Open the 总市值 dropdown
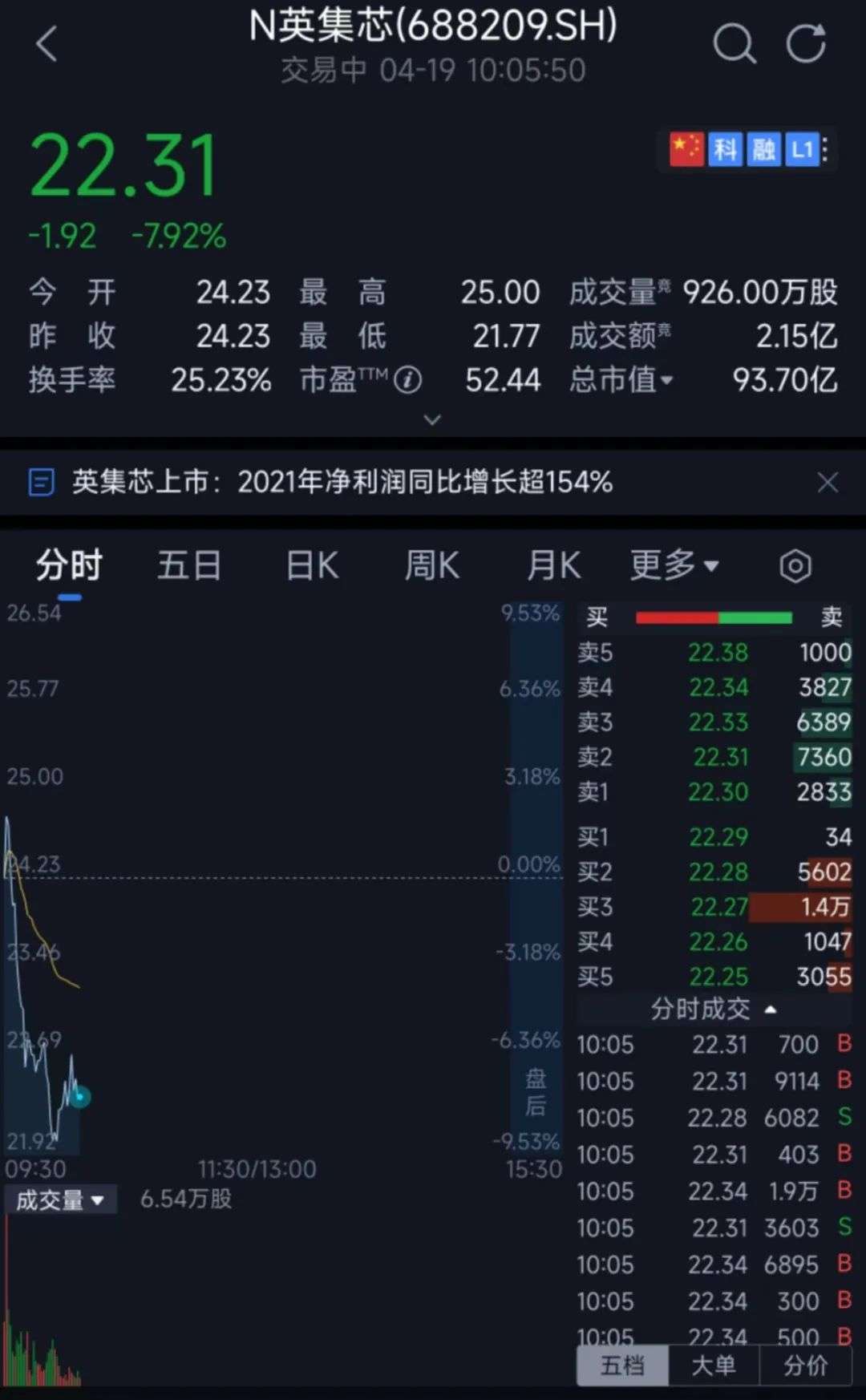Viewport: 866px width, 1400px height. click(621, 380)
